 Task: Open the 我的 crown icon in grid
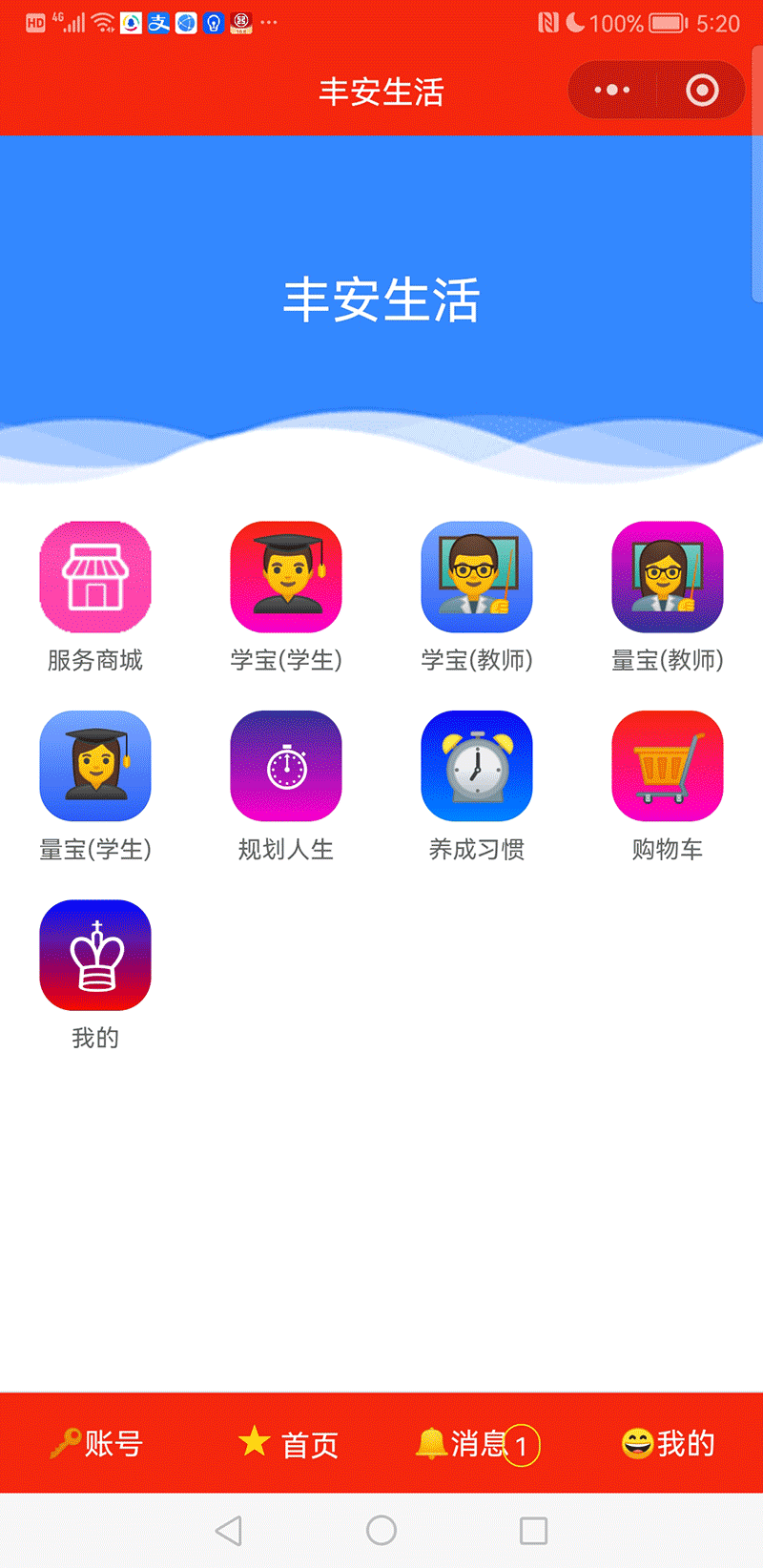95,956
